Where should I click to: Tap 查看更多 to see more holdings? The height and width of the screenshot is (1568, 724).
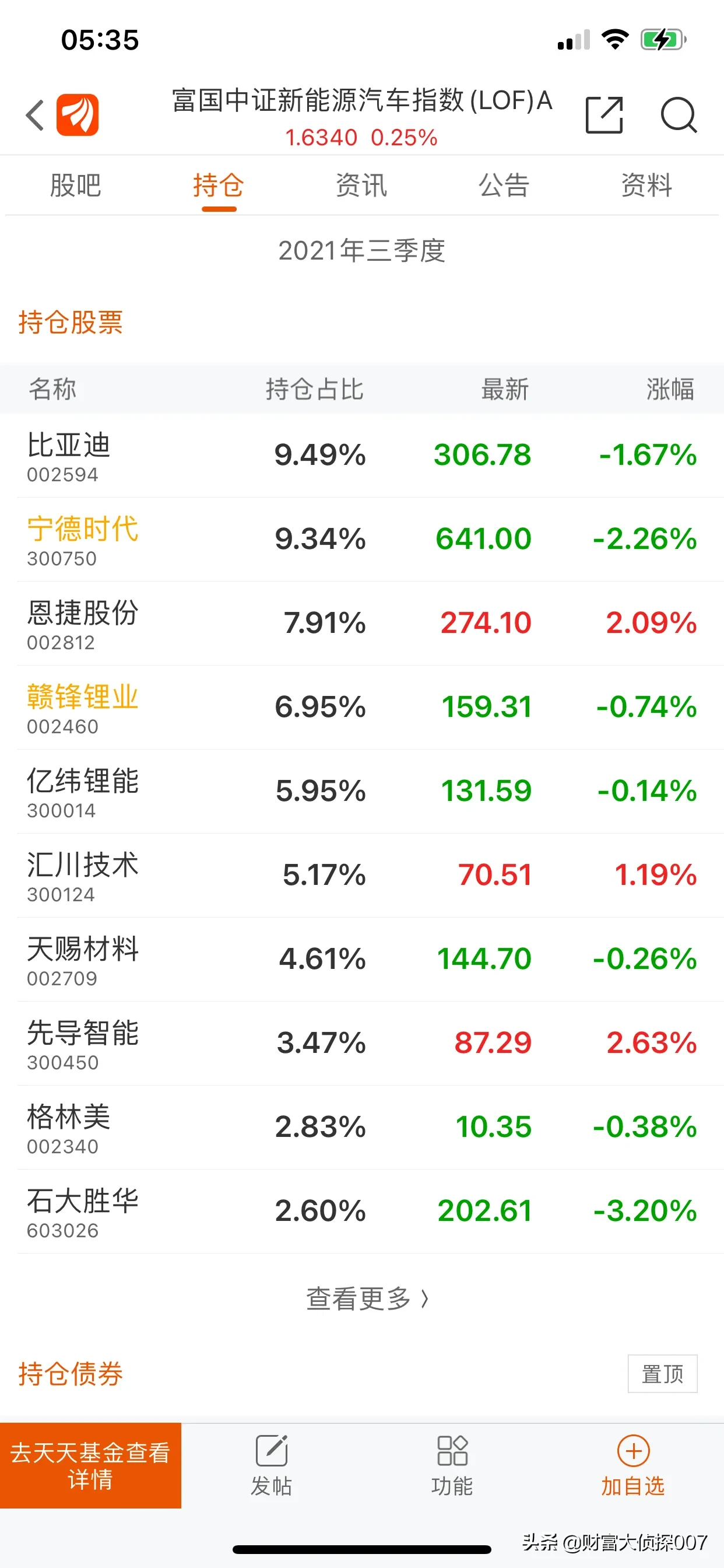tap(367, 1298)
